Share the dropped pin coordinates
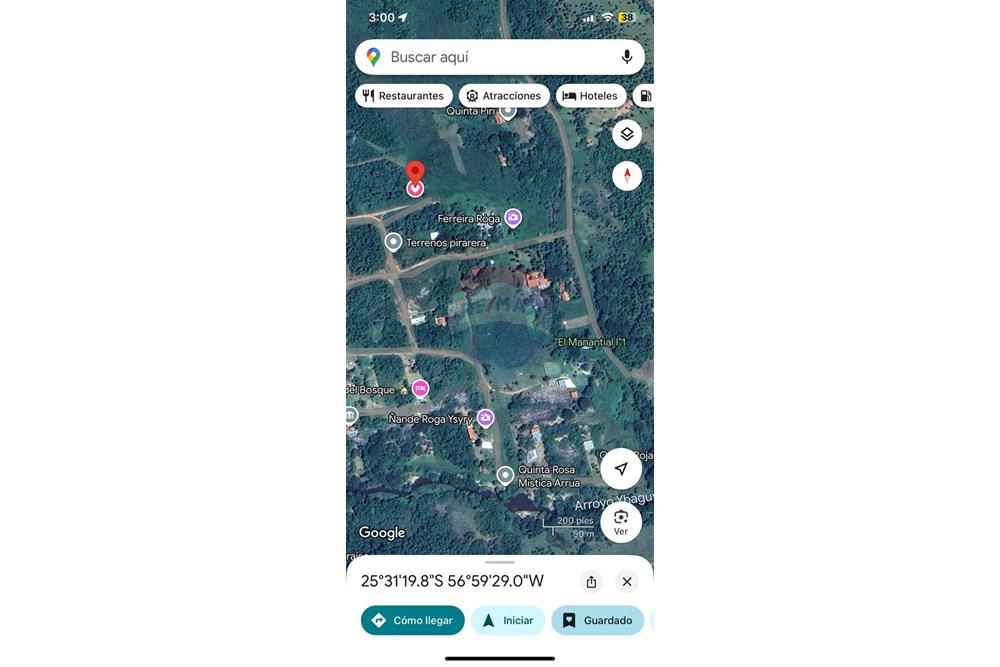This screenshot has height=667, width=1000. coord(591,582)
